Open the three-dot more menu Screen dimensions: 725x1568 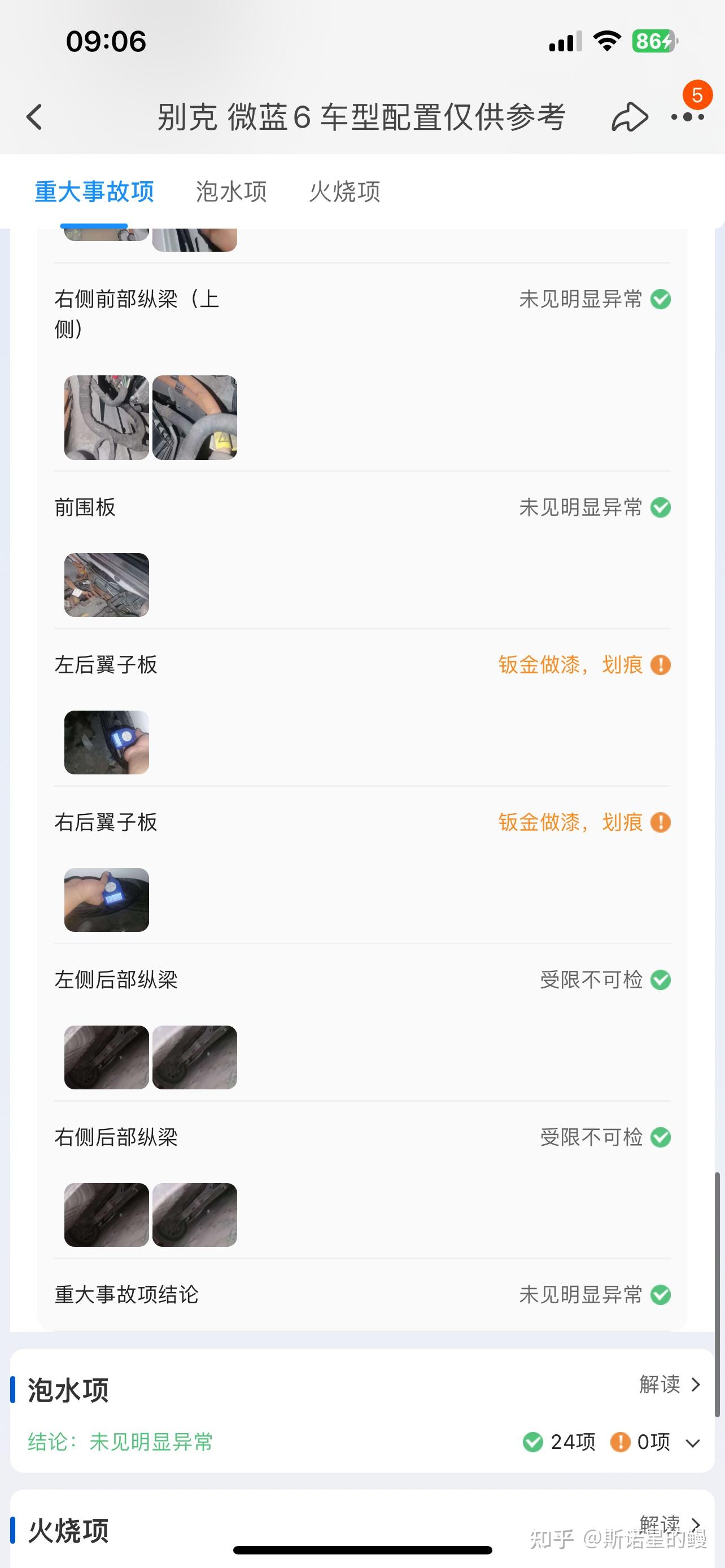coord(687,117)
